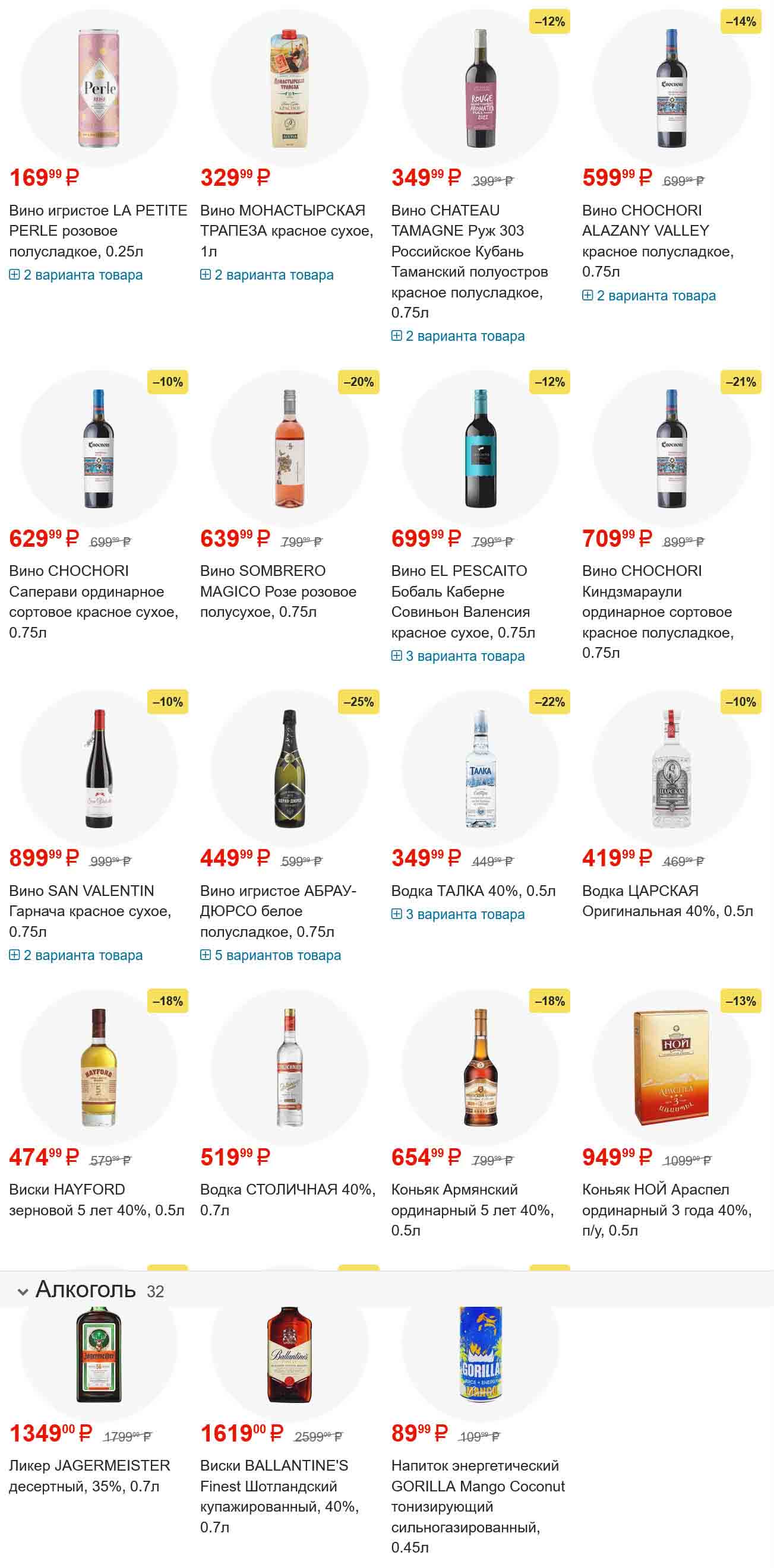This screenshot has height=1568, width=774.
Task: Open CHOCHORI Киндзмараули wine product
Action: pos(656,601)
